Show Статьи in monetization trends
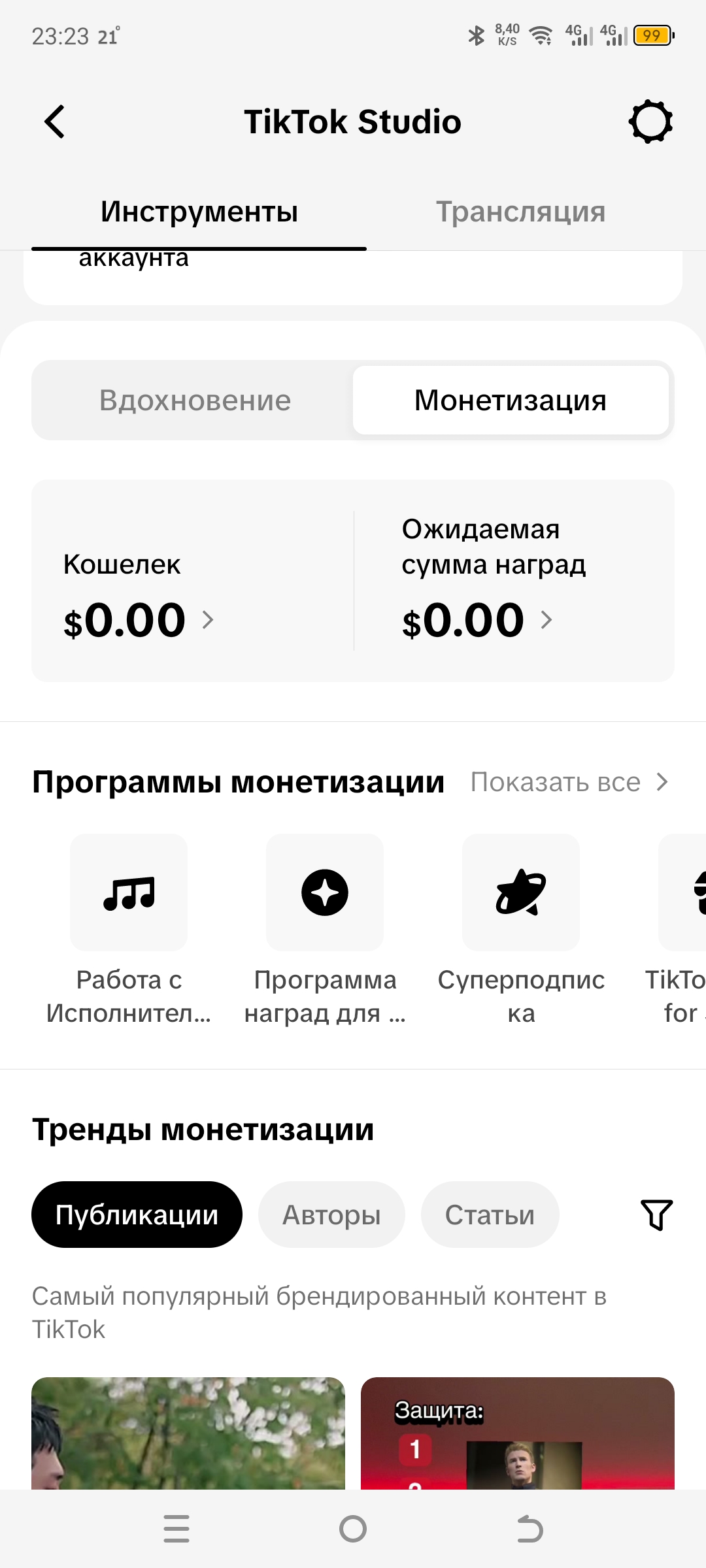 pos(490,1215)
